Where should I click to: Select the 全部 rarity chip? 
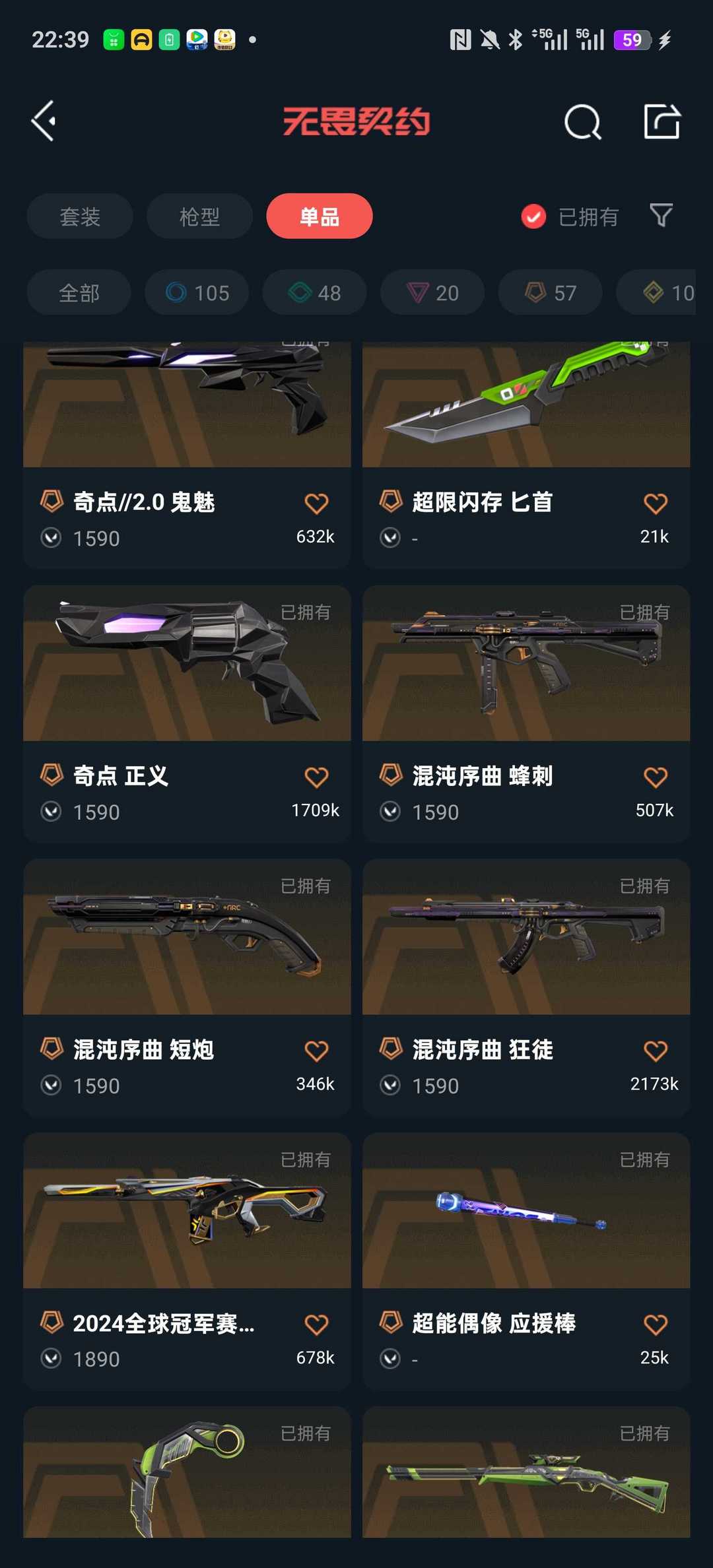coord(79,292)
